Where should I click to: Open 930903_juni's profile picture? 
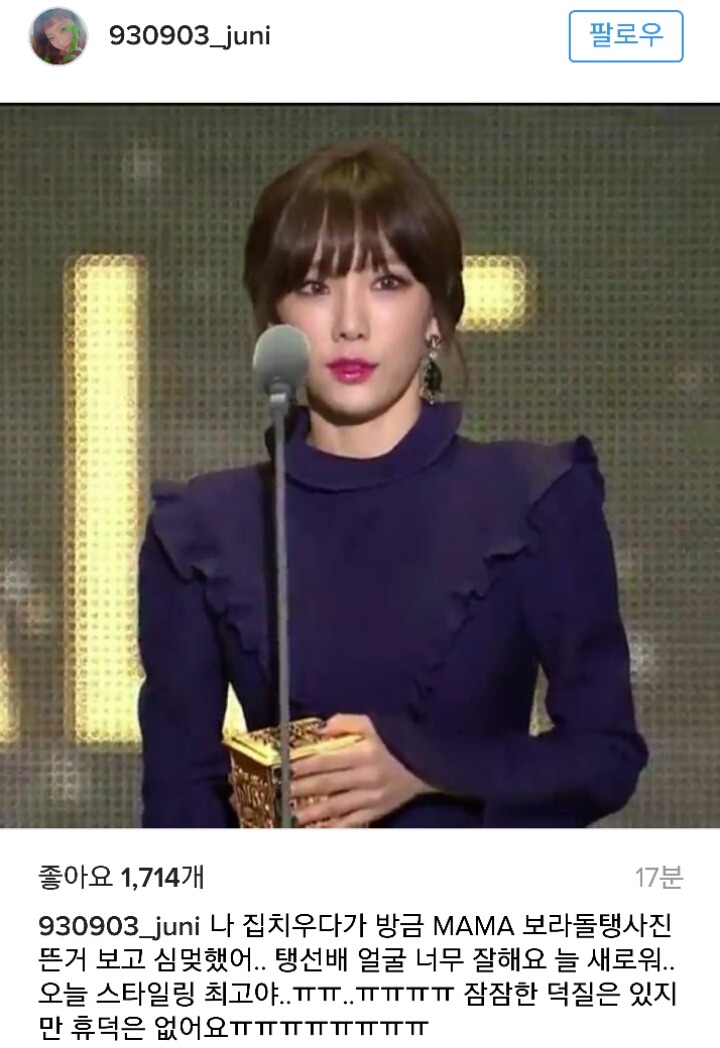click(x=58, y=37)
